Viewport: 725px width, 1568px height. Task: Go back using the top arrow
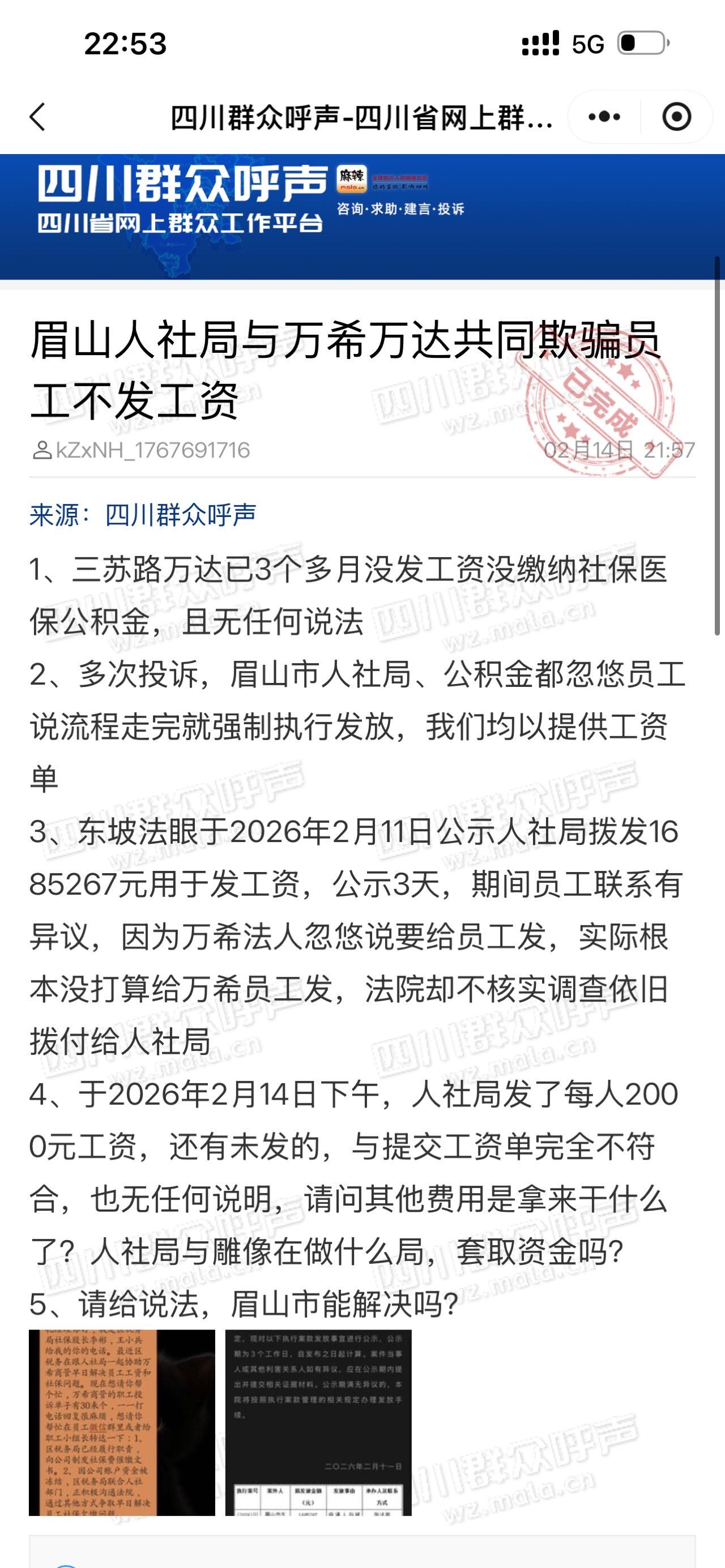[x=38, y=116]
